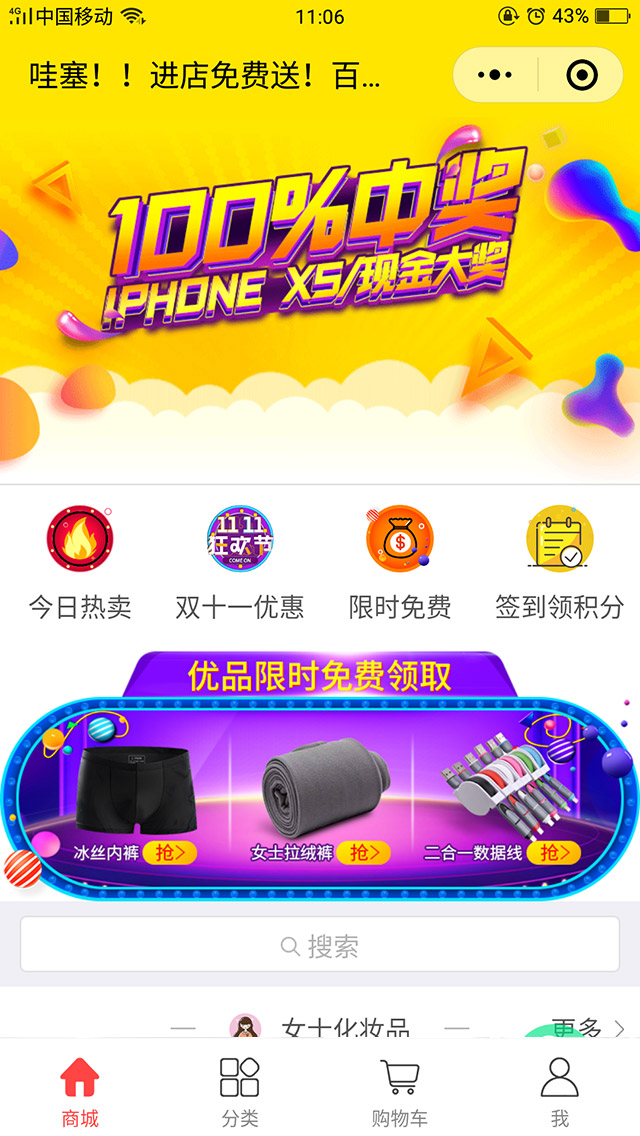Close the mini program via target icon
640x1136 pixels.
582,75
